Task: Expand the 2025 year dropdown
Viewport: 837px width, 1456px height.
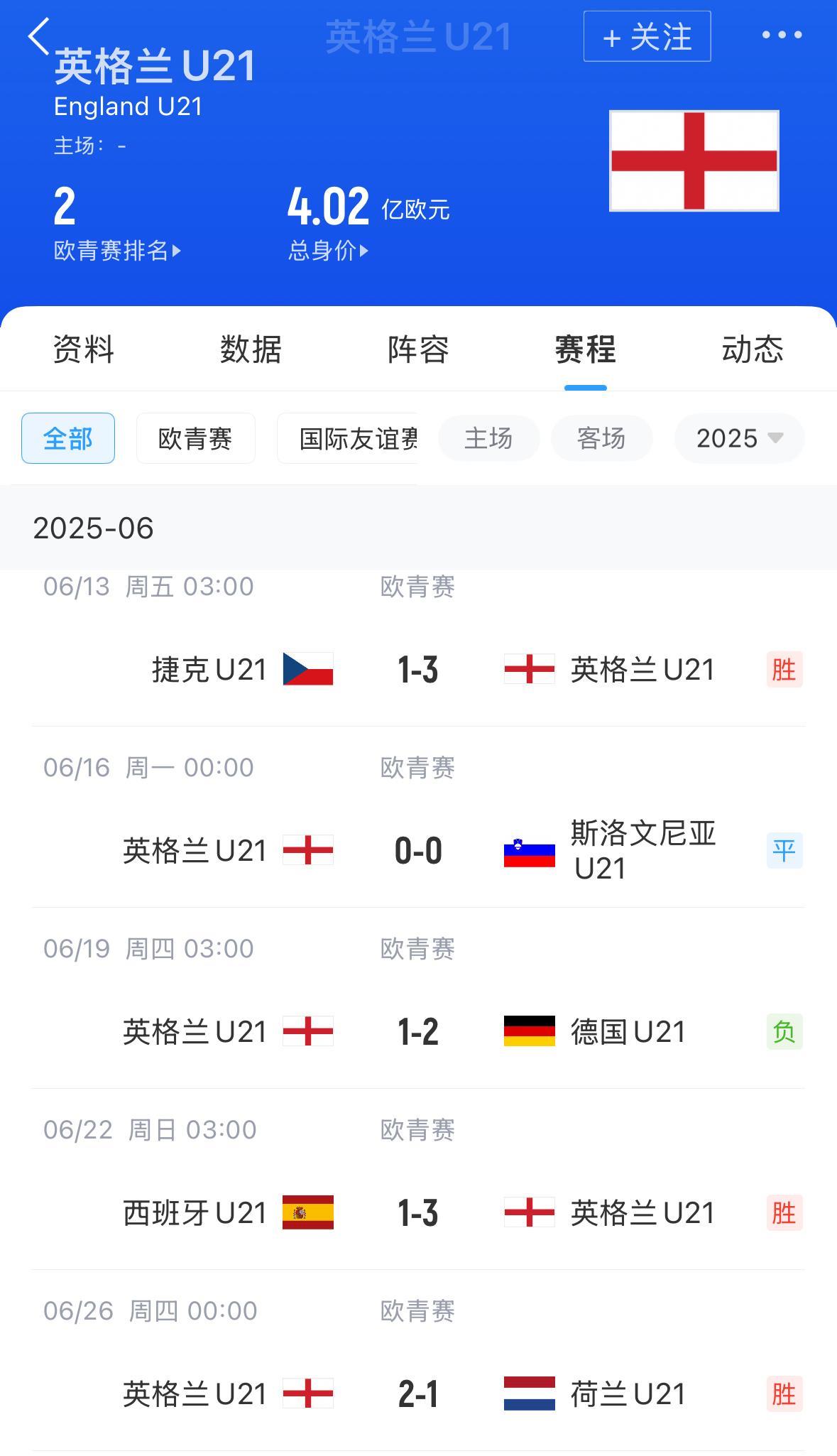Action: (x=739, y=438)
